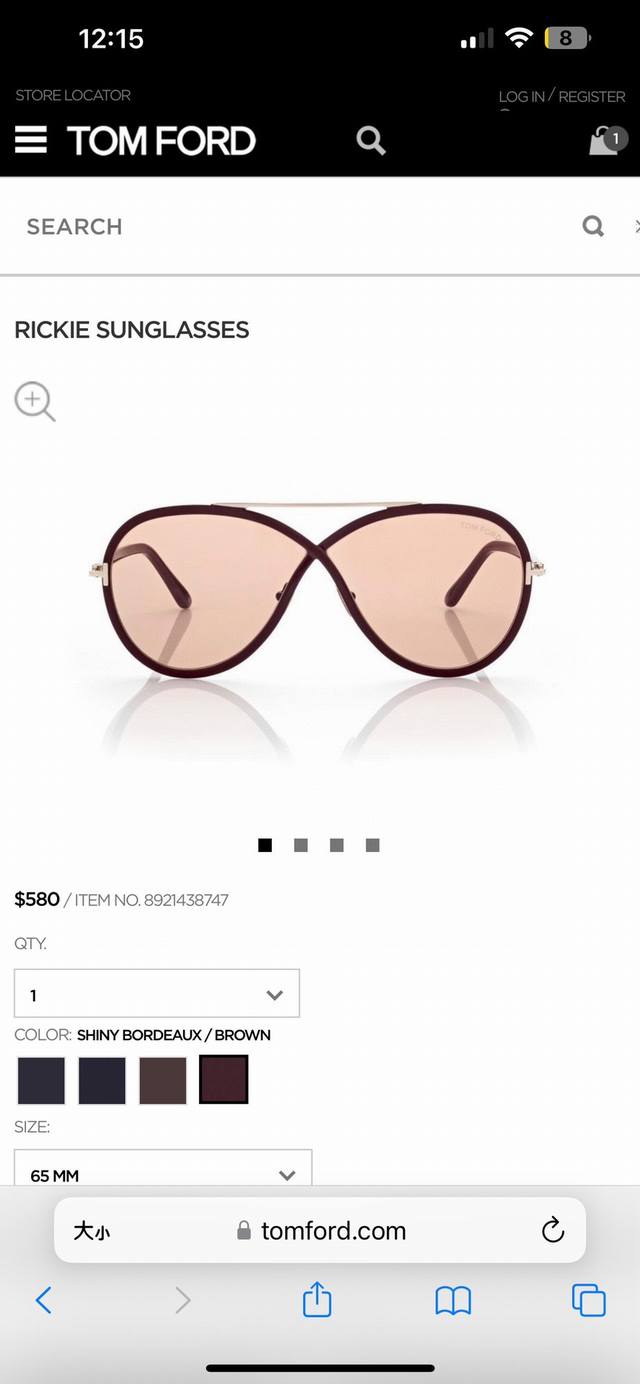
Task: Choose the brown color swatch
Action: (163, 1081)
